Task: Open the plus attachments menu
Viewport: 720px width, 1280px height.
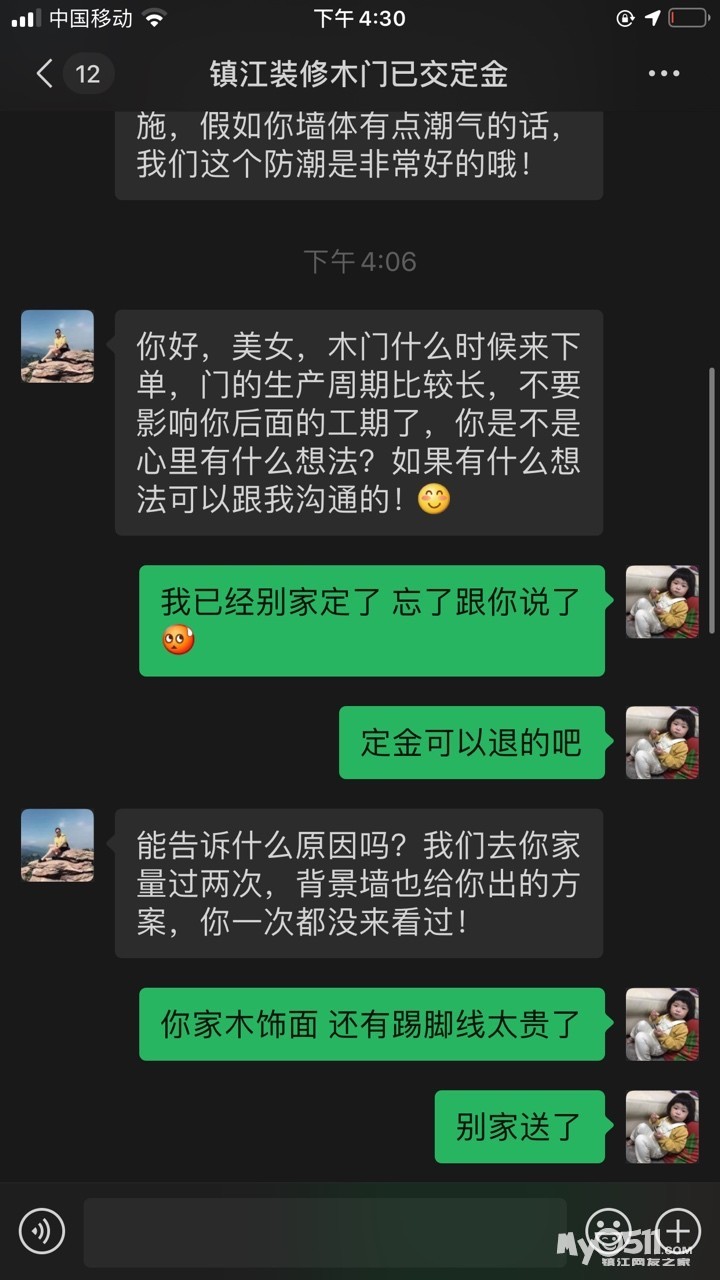Action: click(x=677, y=1230)
